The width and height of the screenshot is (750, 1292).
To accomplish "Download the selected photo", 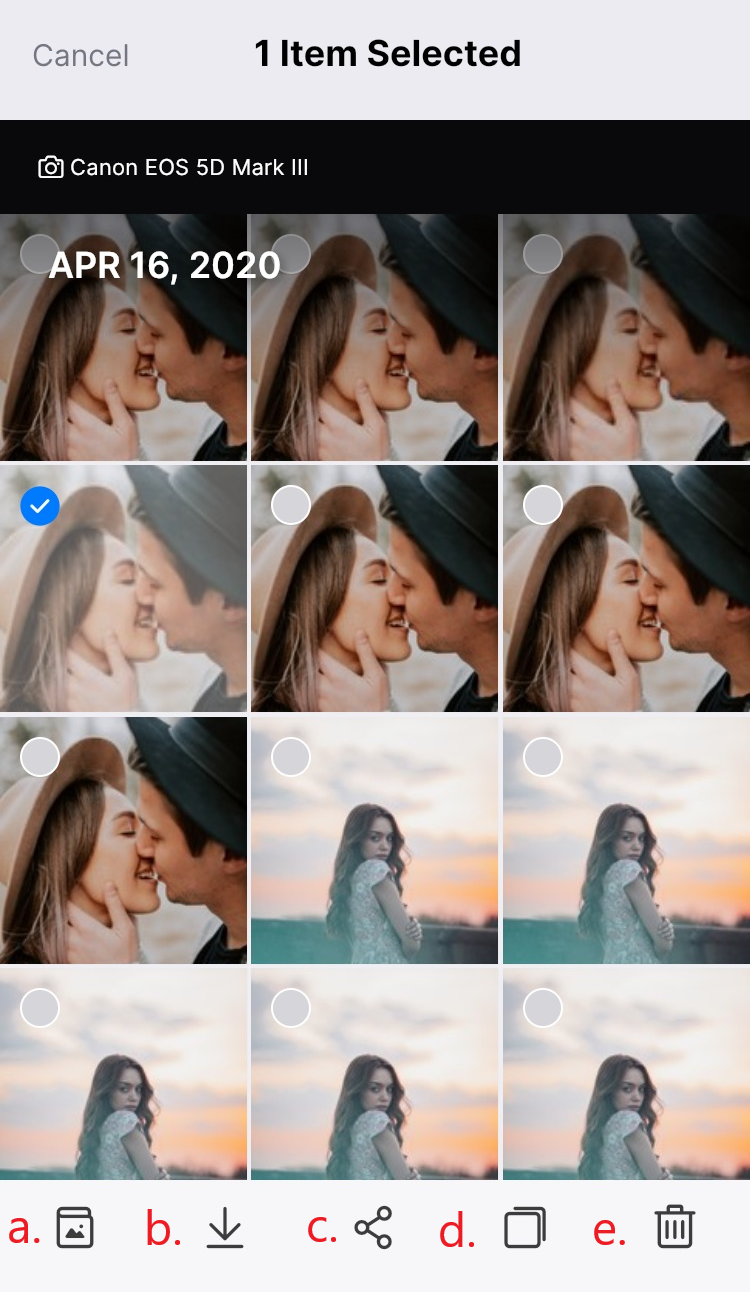I will click(225, 1228).
